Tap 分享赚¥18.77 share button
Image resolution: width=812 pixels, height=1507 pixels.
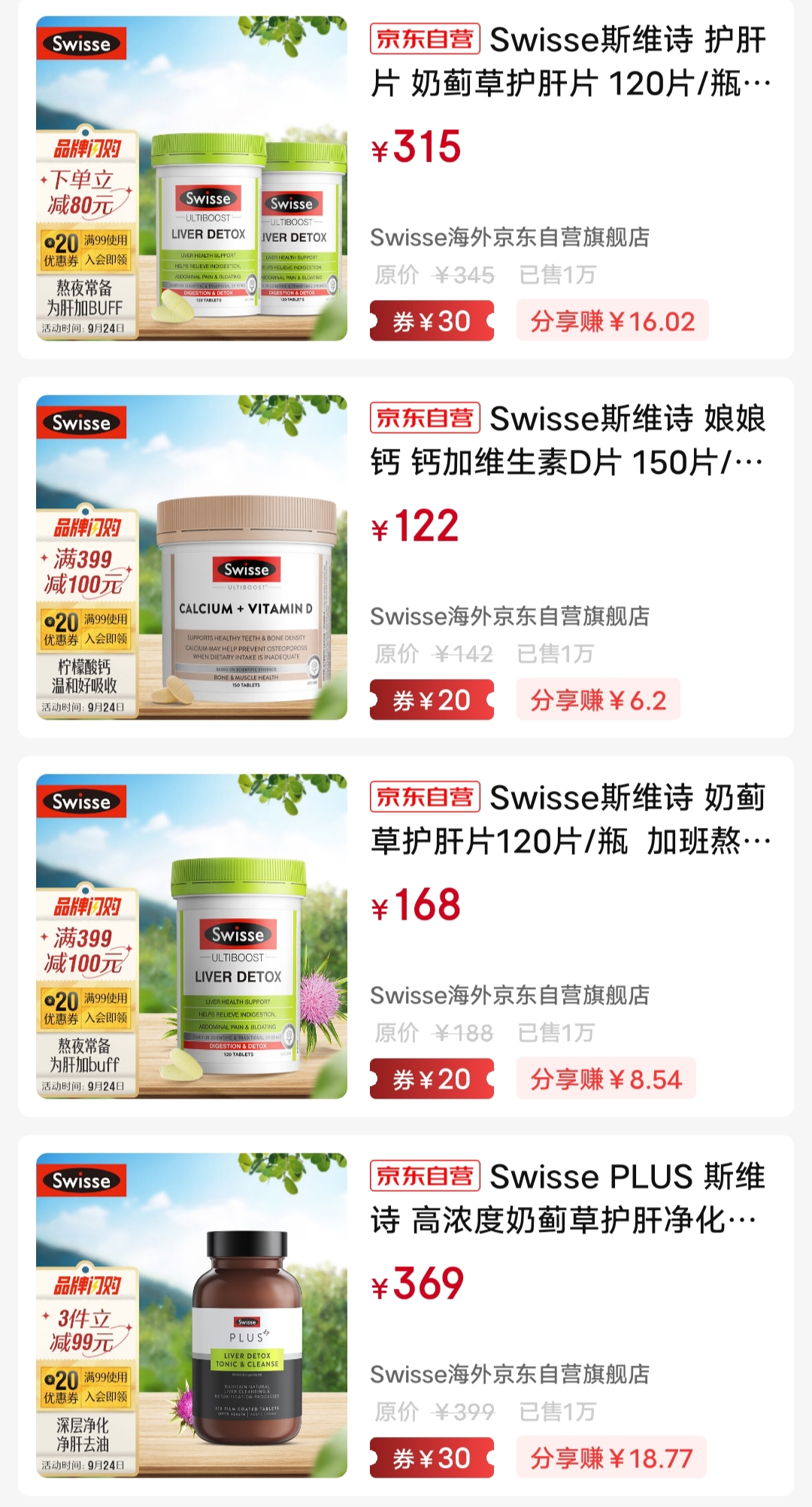(x=611, y=1458)
